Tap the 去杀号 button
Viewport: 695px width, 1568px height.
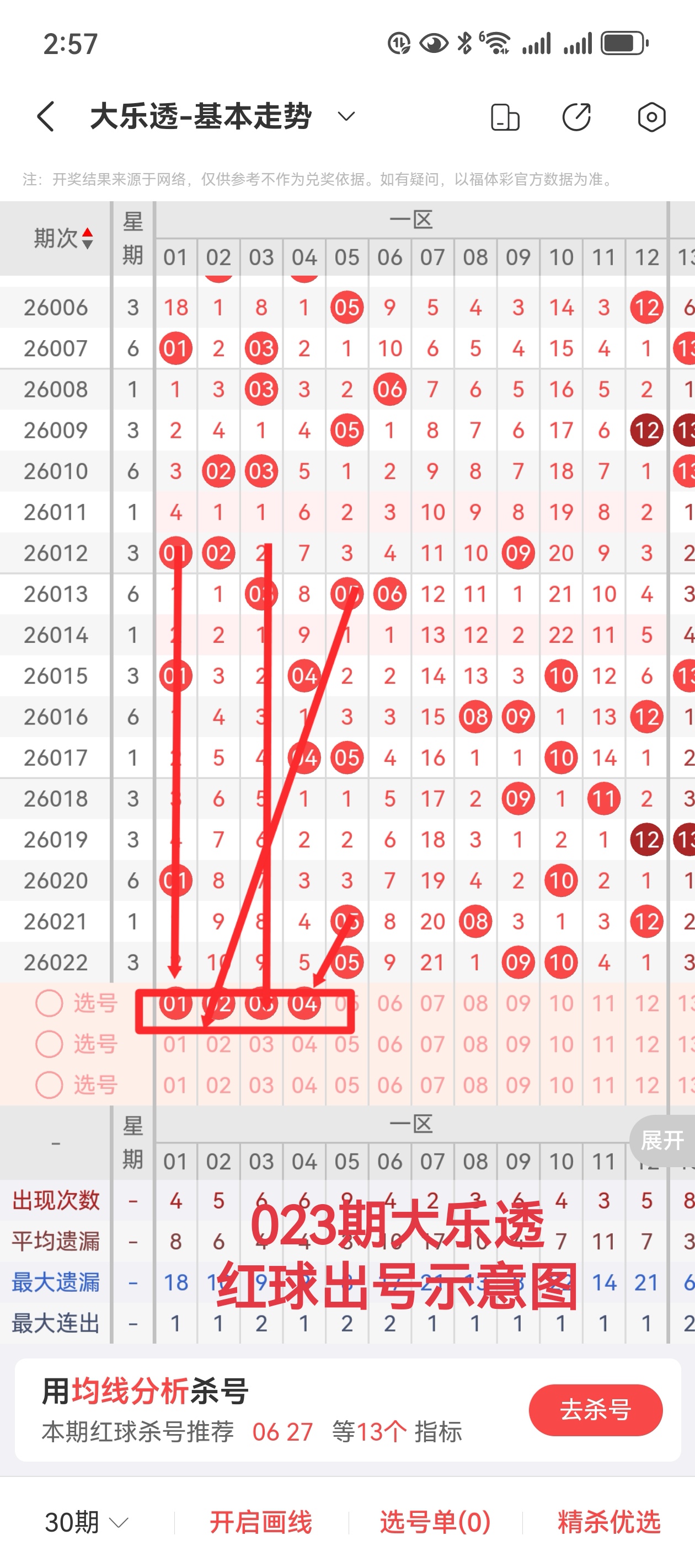pos(595,1410)
